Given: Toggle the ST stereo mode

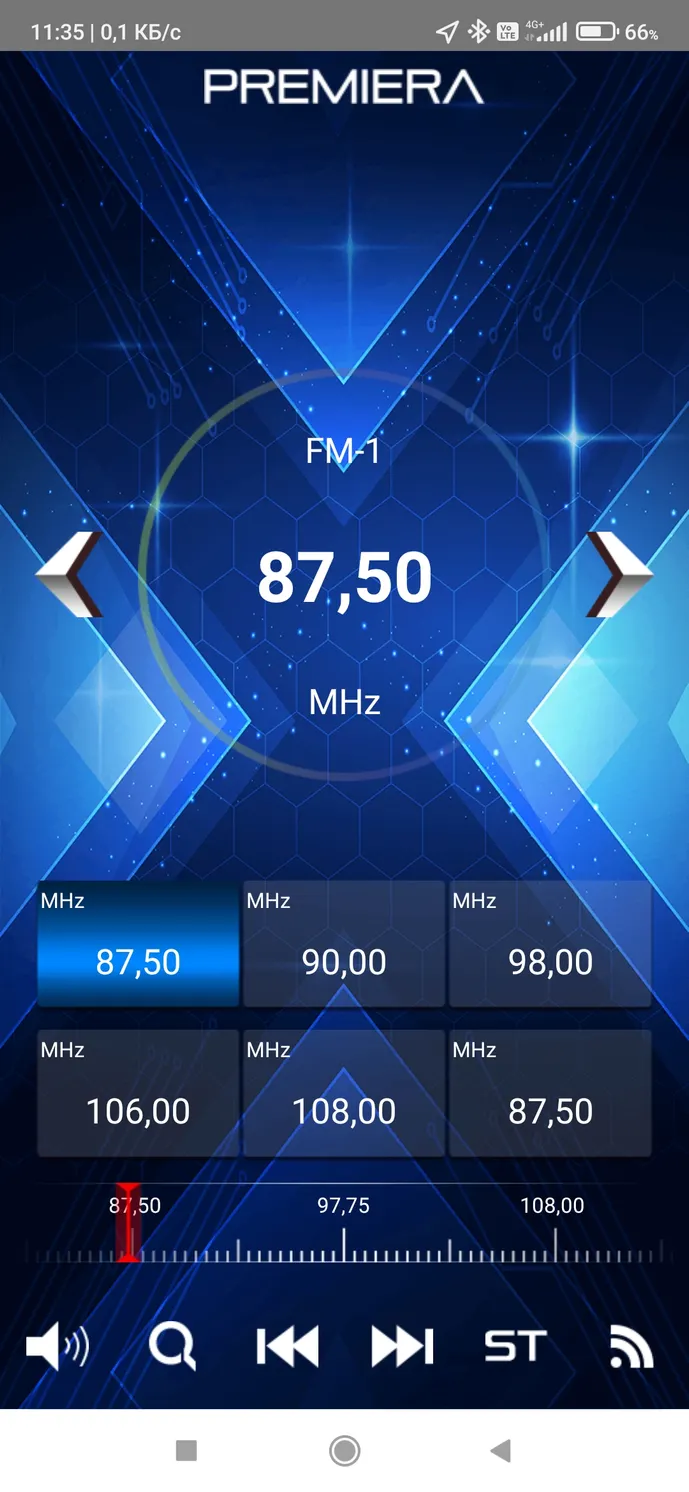Looking at the screenshot, I should pyautogui.click(x=516, y=1347).
